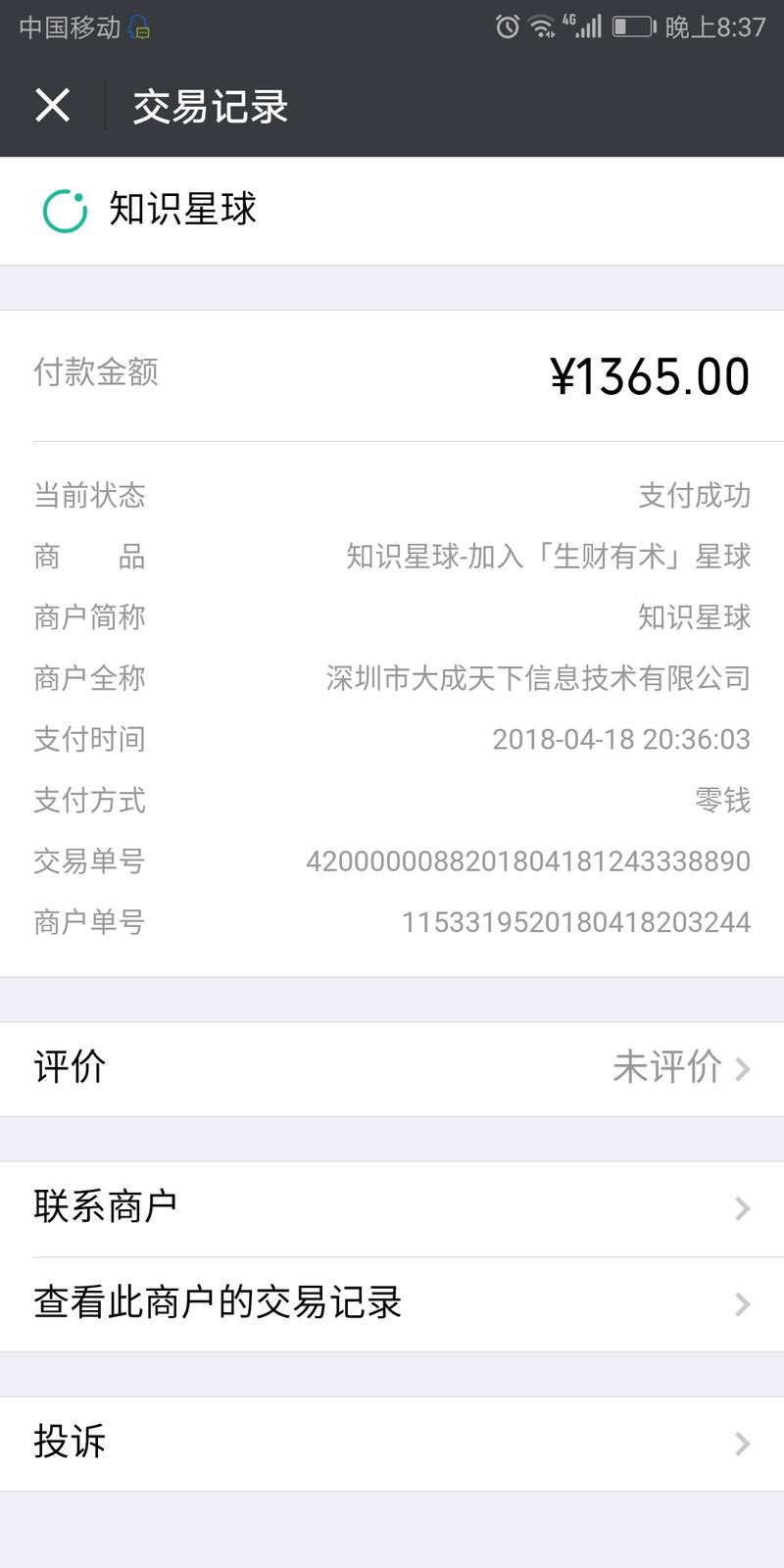The image size is (784, 1568).
Task: Close the 交易记录 page with the X
Action: tap(52, 105)
